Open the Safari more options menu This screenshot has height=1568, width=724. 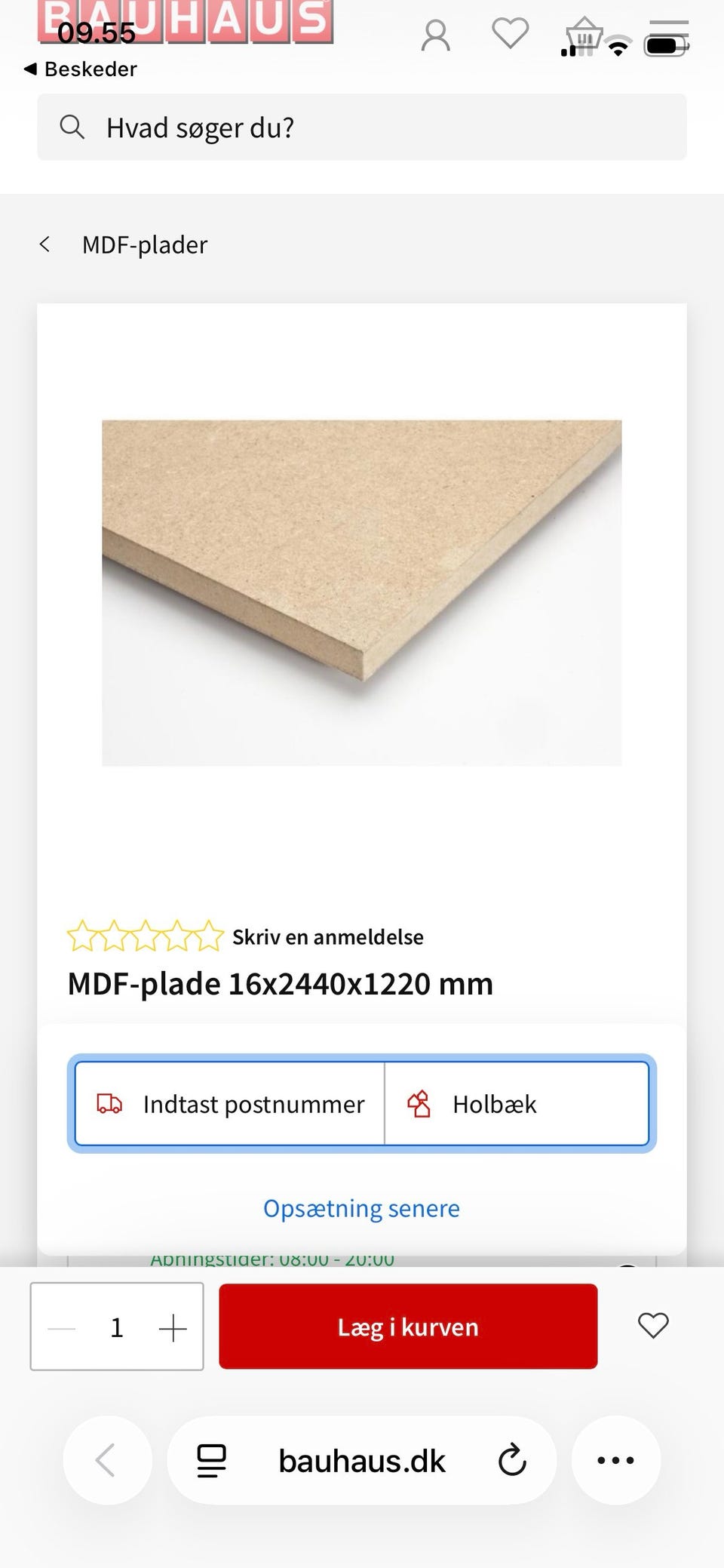click(617, 1459)
